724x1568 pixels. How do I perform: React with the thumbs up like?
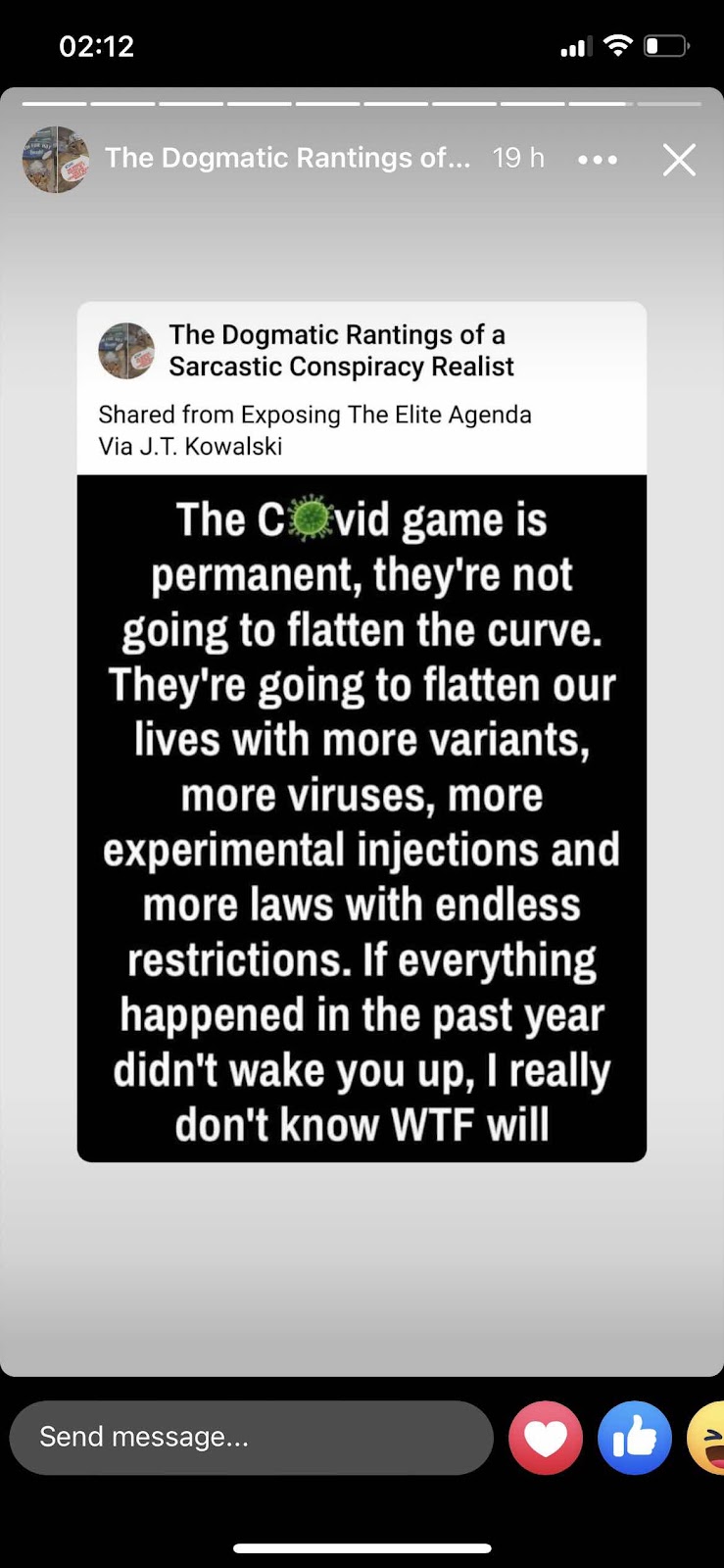[x=635, y=1438]
